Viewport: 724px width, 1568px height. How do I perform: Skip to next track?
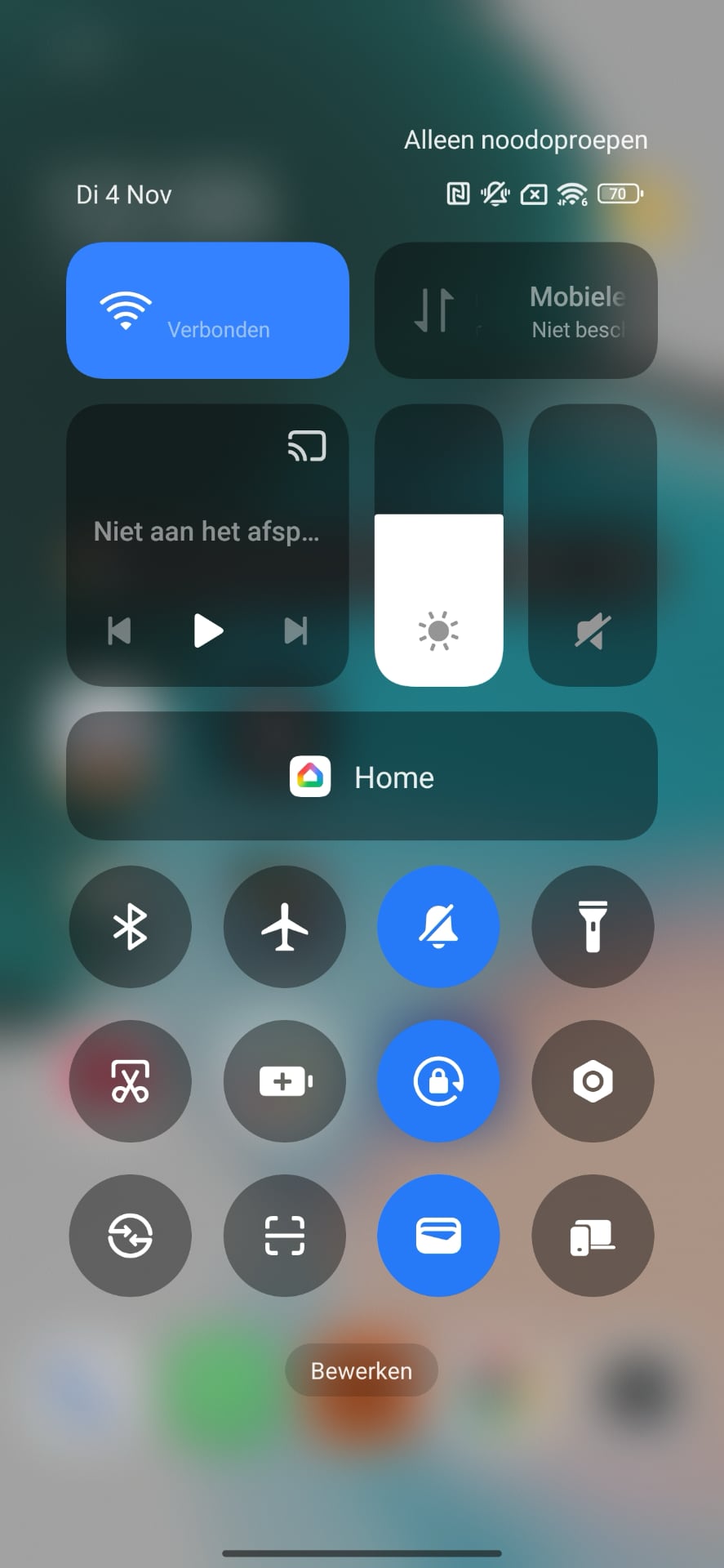[295, 630]
